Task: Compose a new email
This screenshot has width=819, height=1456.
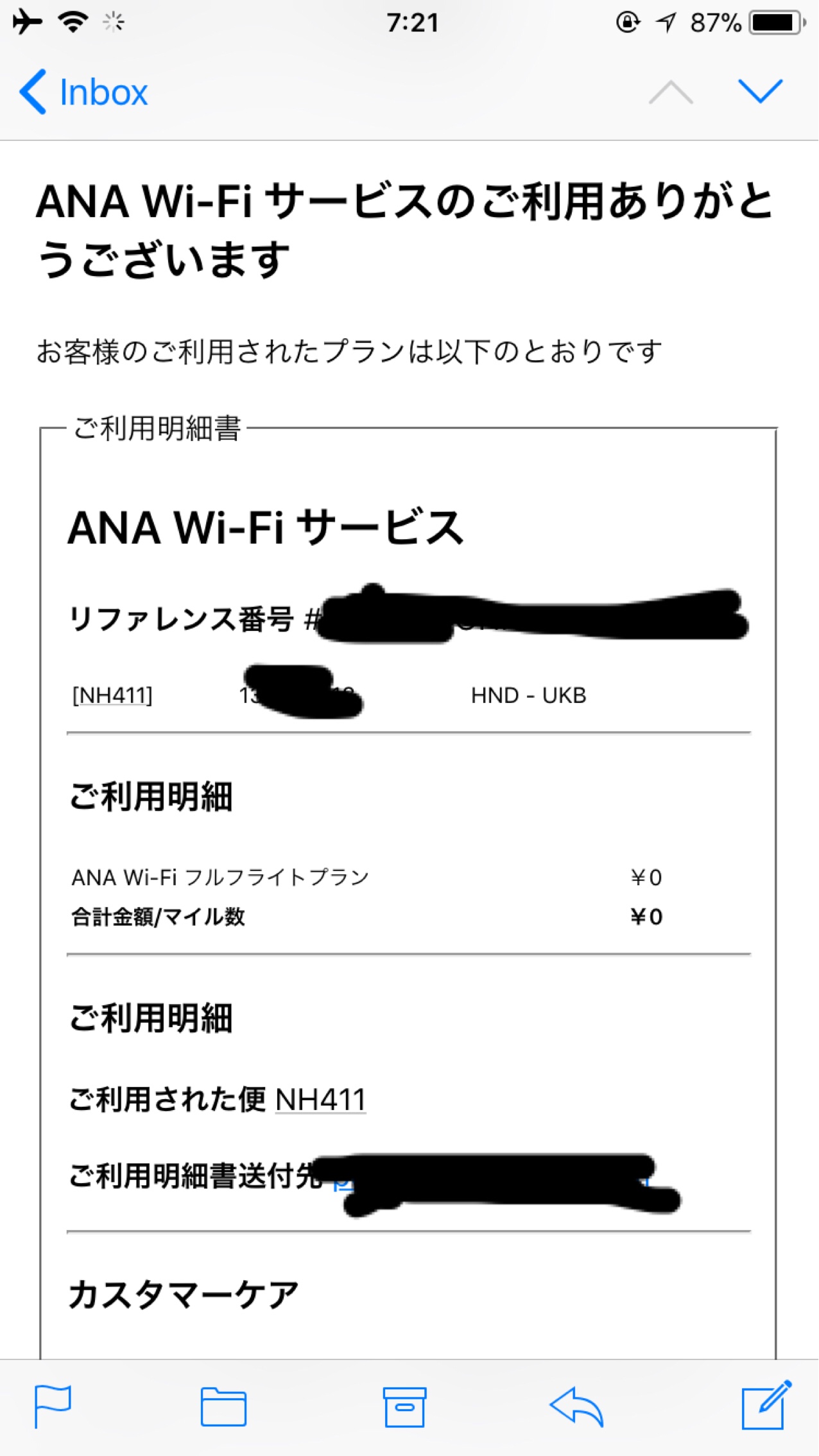Action: coord(766,1405)
